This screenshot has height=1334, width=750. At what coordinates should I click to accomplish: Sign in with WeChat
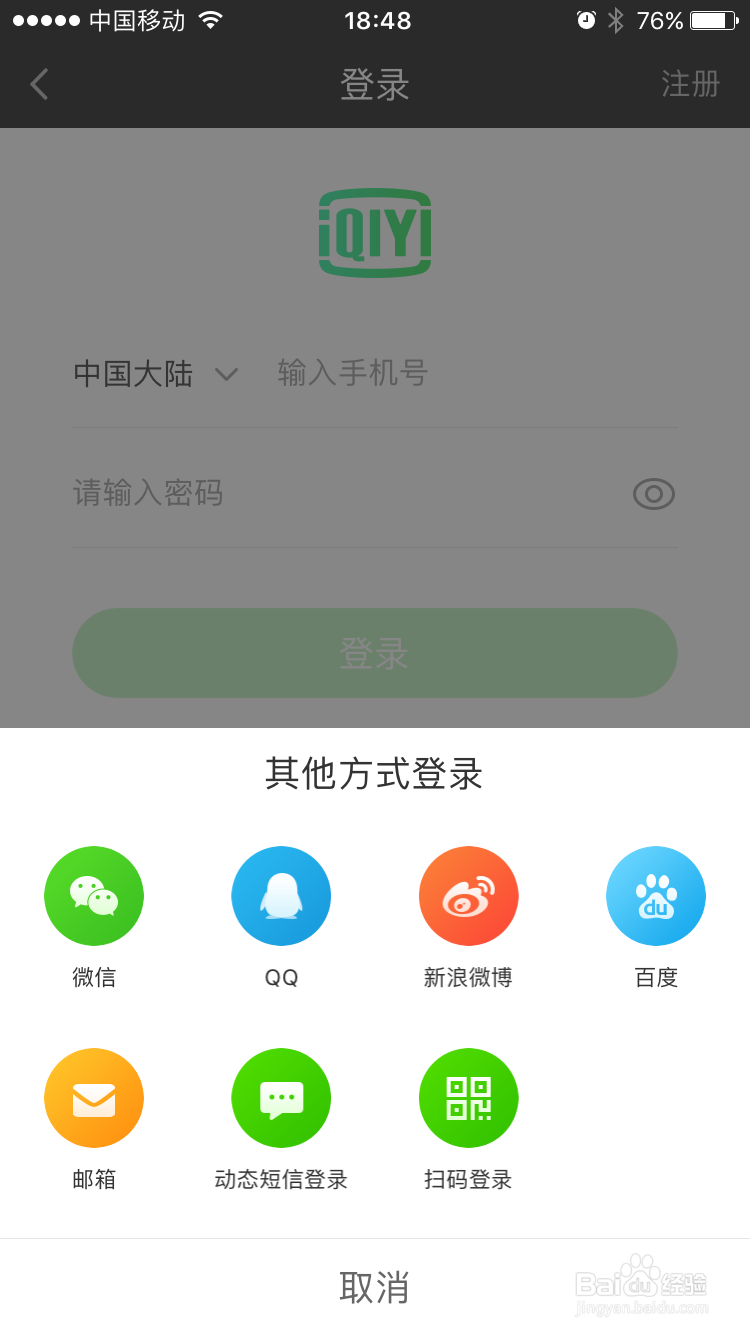pos(94,895)
